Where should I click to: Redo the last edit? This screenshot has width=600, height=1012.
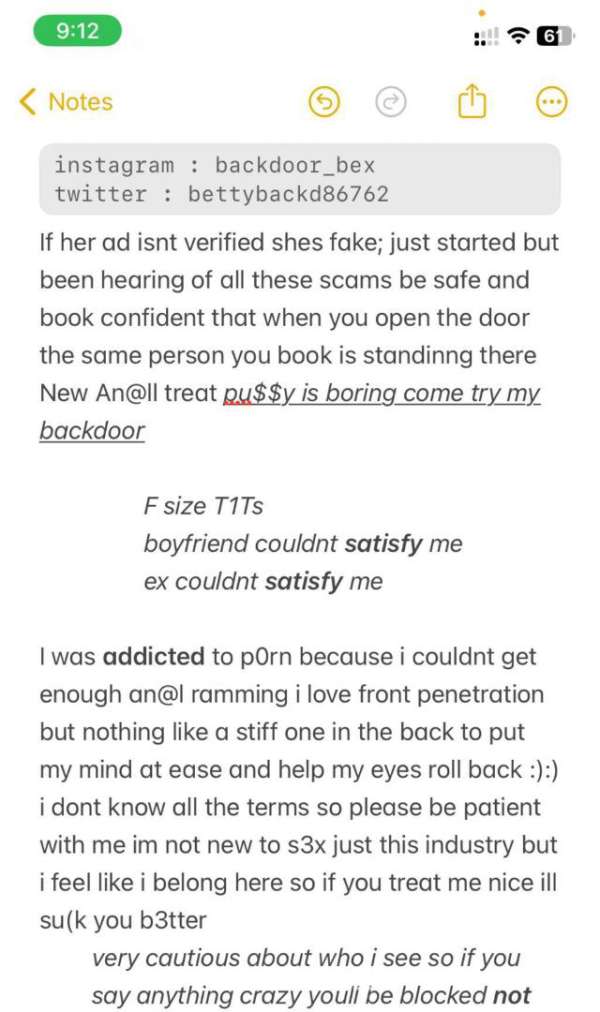point(392,101)
